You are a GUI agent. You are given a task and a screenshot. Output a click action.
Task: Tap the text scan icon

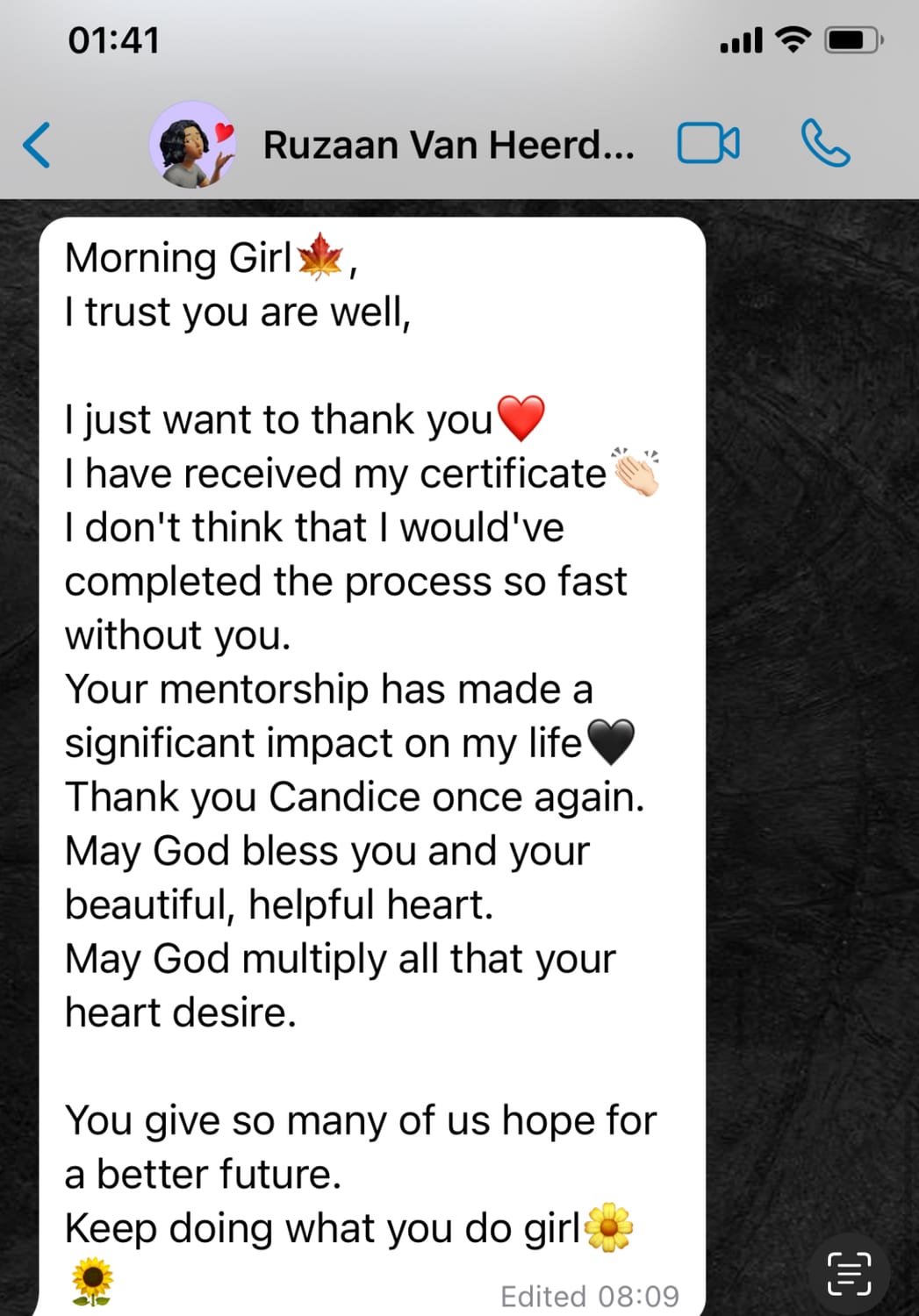coord(849,1273)
